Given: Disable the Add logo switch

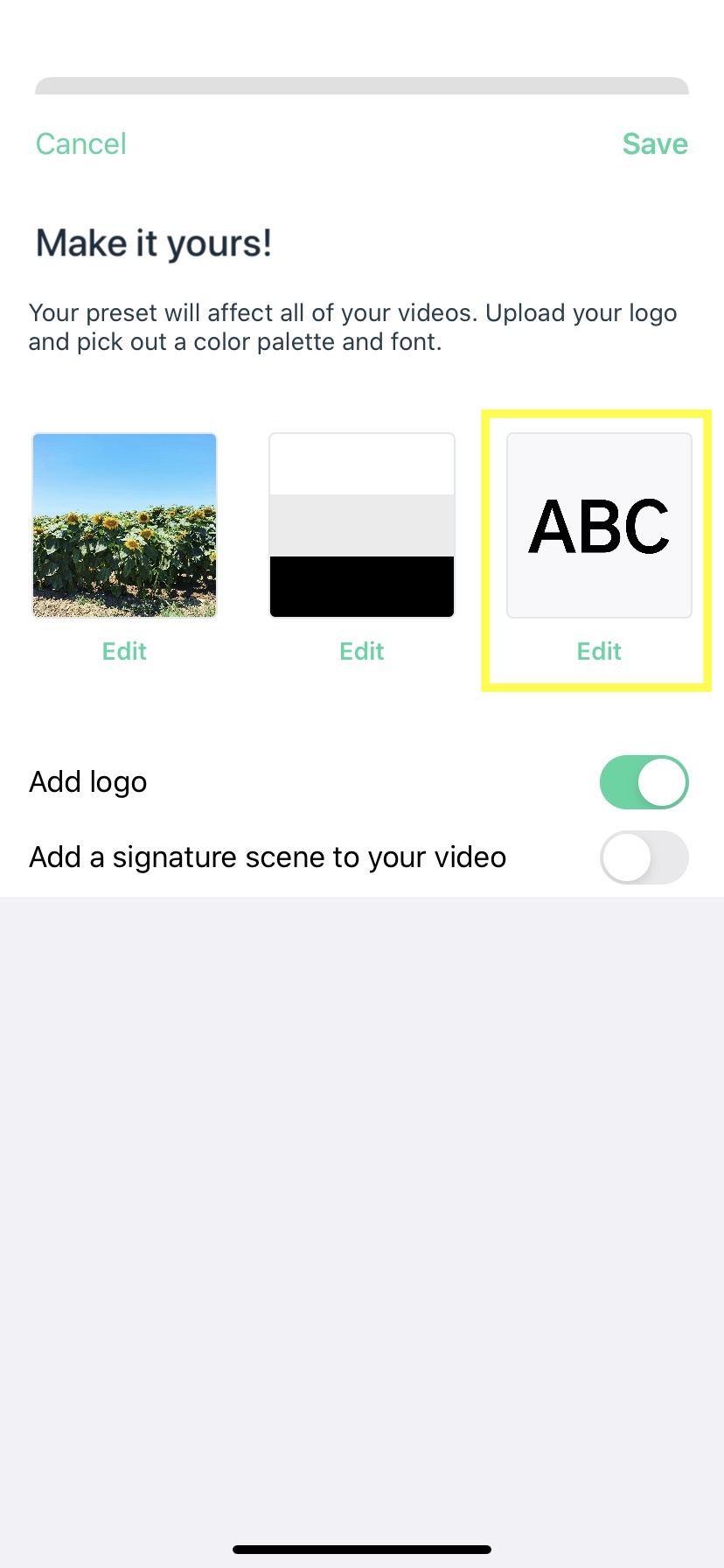Looking at the screenshot, I should click(644, 782).
